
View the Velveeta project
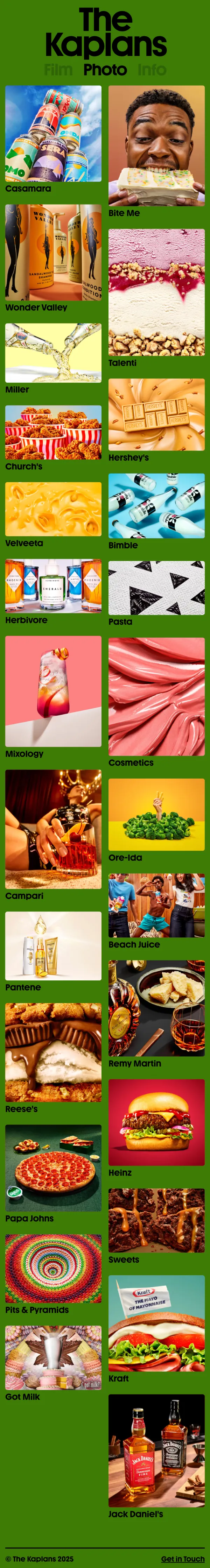coord(53,509)
